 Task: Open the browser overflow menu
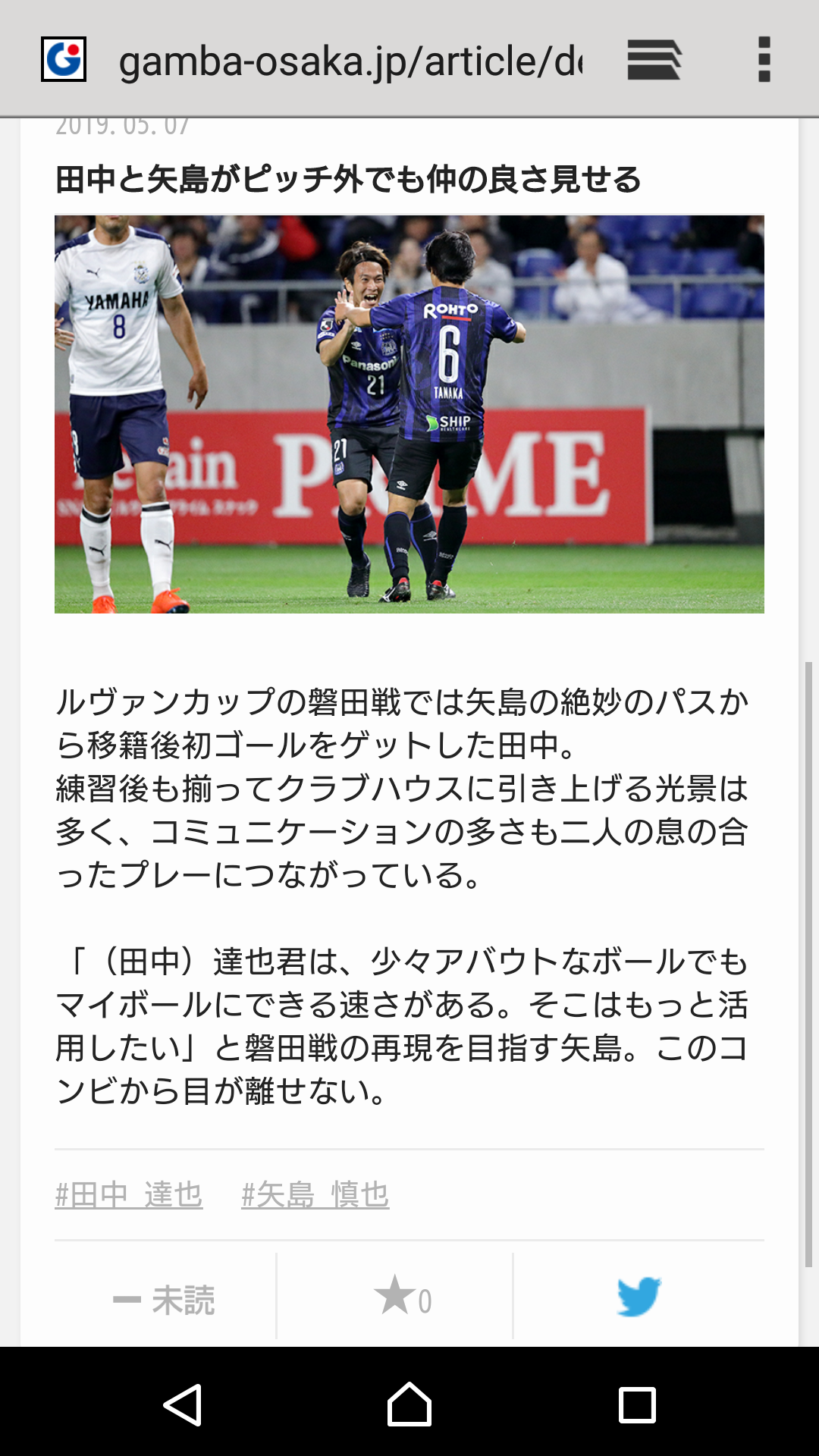pos(764,59)
